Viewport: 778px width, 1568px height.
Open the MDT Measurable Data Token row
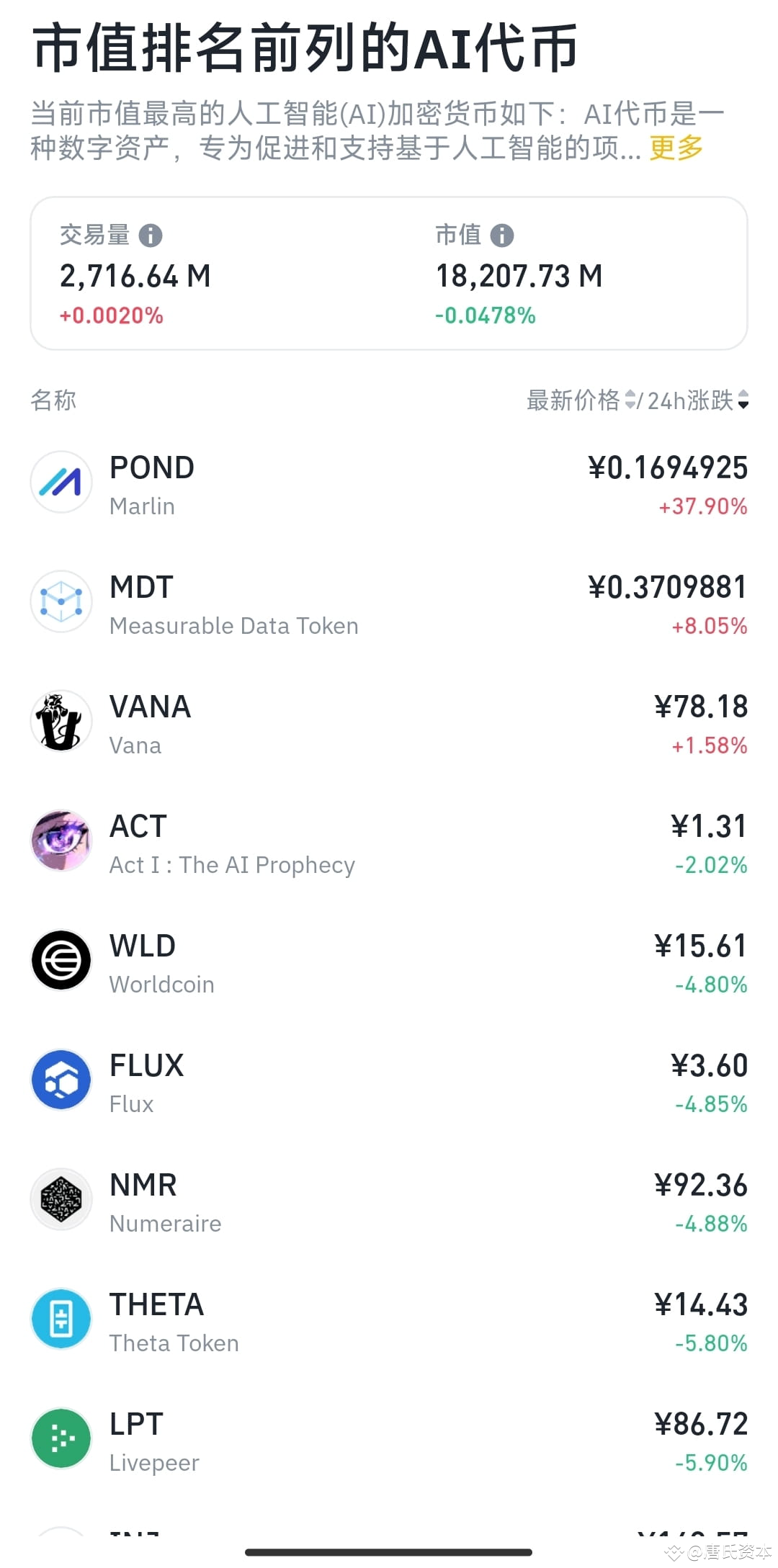pos(389,603)
